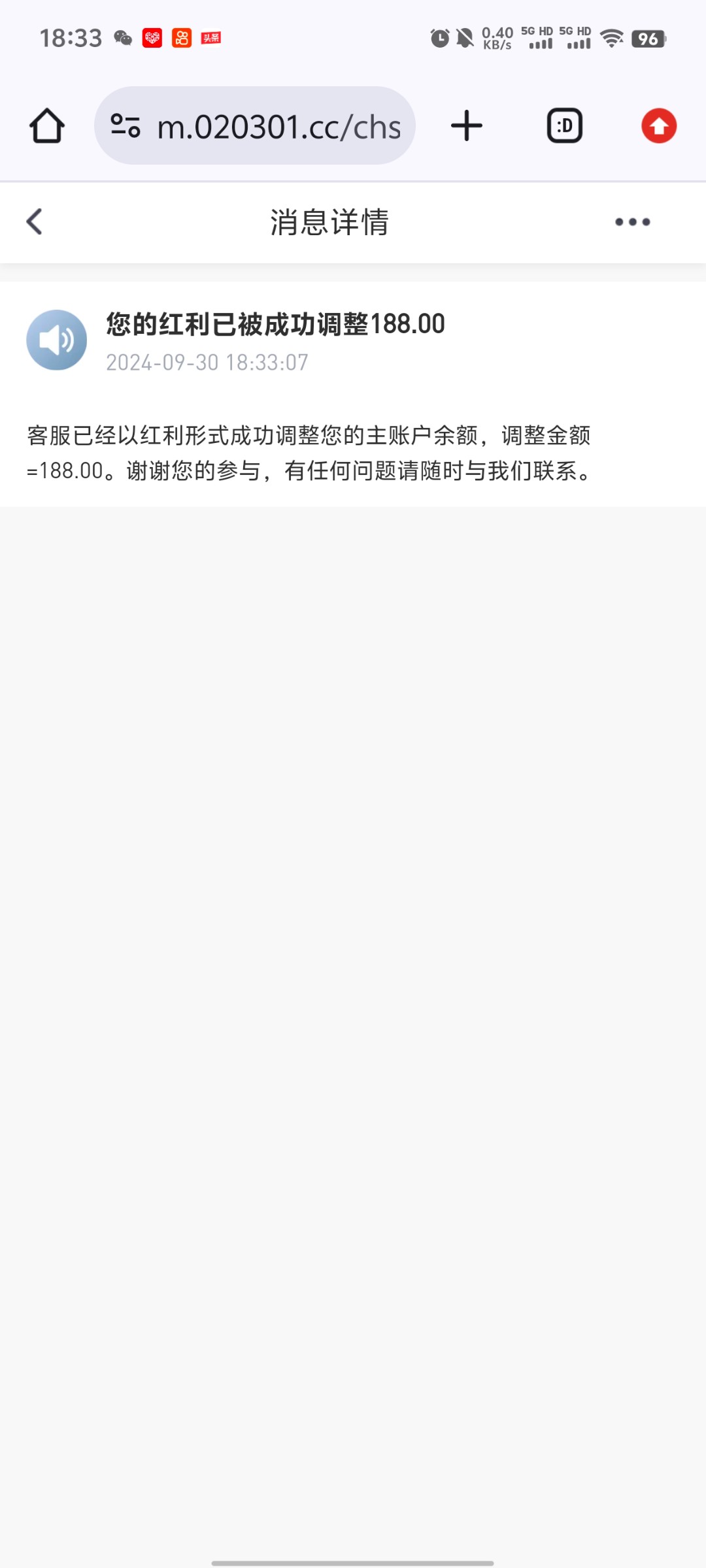Open the three-dot more options menu
The image size is (706, 1568).
tap(632, 222)
